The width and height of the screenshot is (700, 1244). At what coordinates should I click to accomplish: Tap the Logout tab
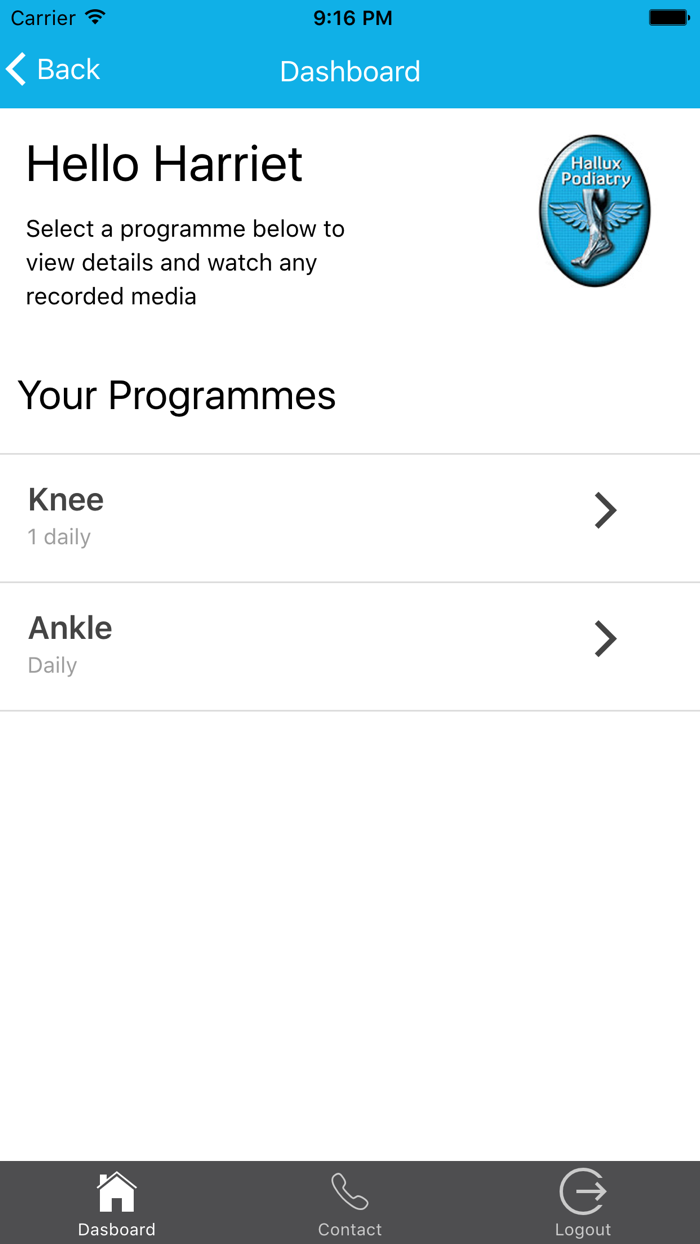click(x=583, y=1204)
